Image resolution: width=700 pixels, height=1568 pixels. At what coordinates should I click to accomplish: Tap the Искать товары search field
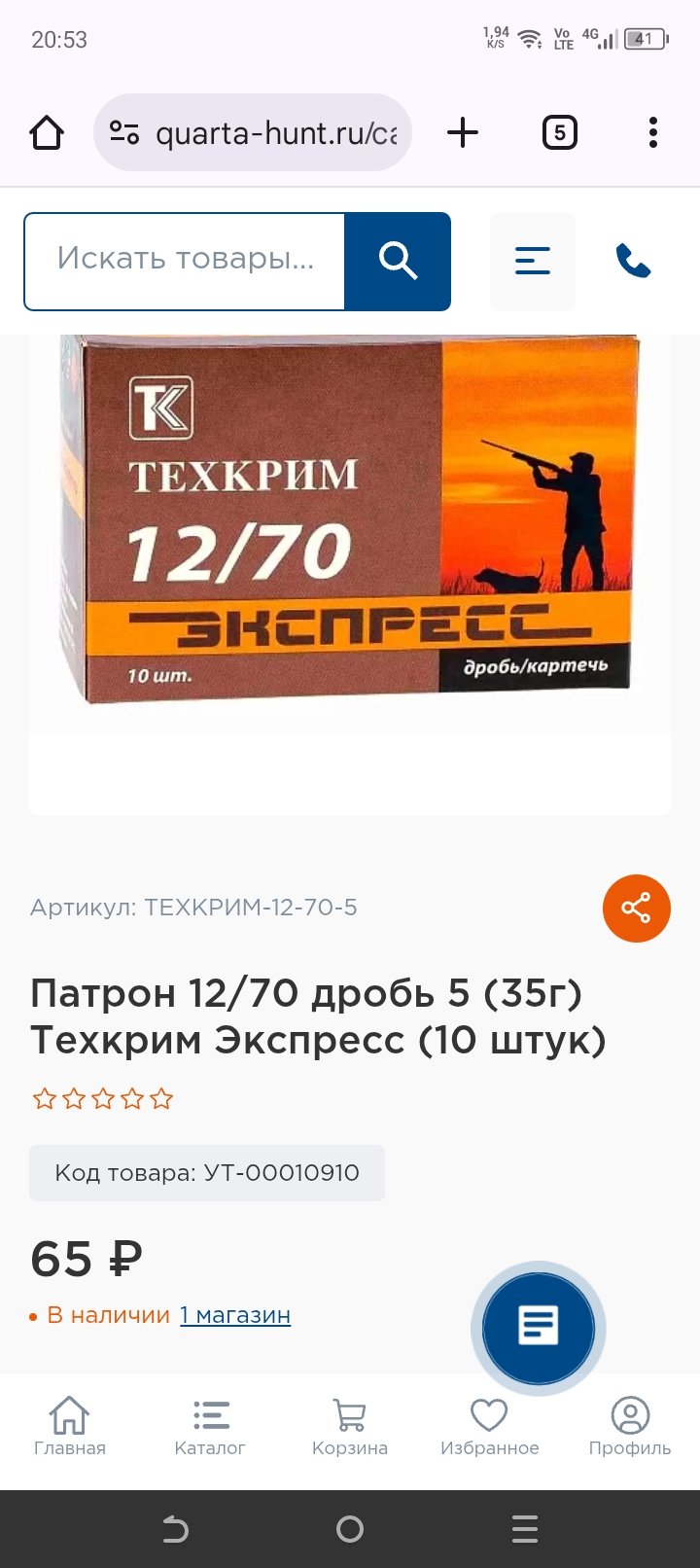click(x=185, y=261)
